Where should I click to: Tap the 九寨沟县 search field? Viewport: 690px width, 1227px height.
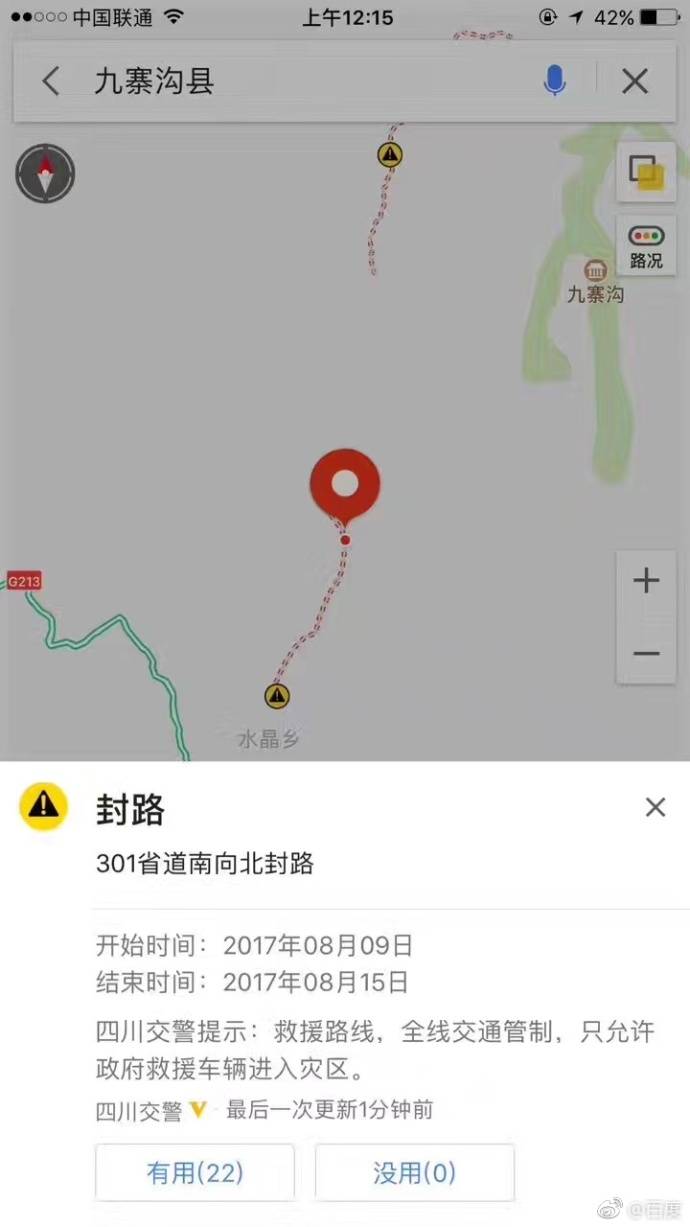click(x=300, y=81)
